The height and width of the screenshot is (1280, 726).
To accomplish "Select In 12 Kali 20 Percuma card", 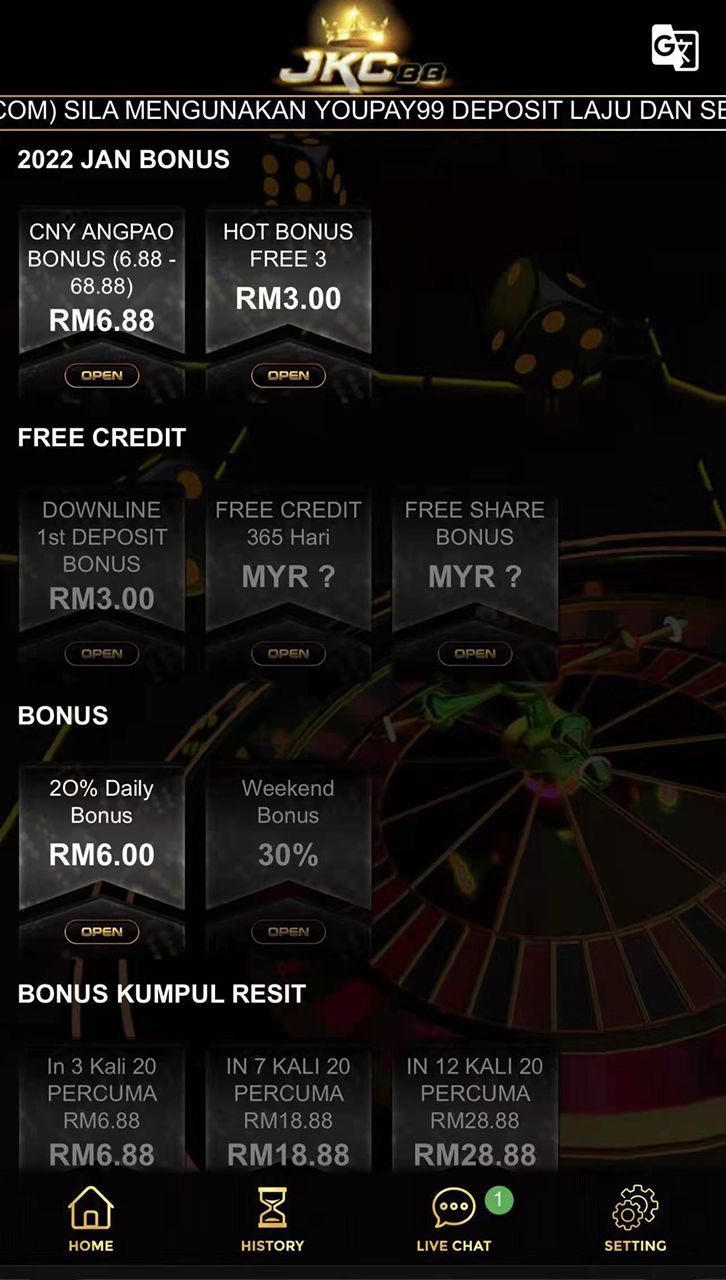I will (475, 1108).
